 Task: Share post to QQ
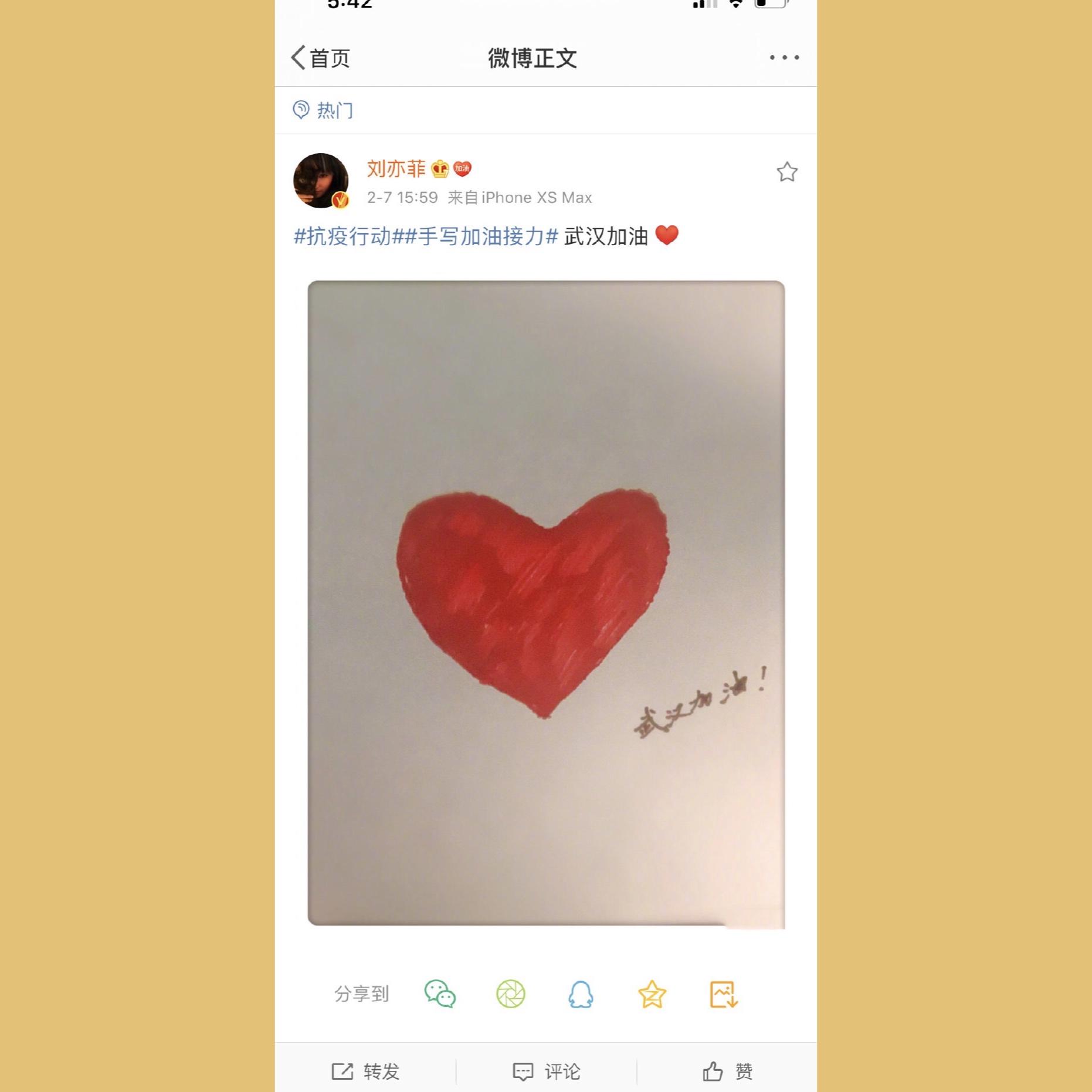point(581,994)
